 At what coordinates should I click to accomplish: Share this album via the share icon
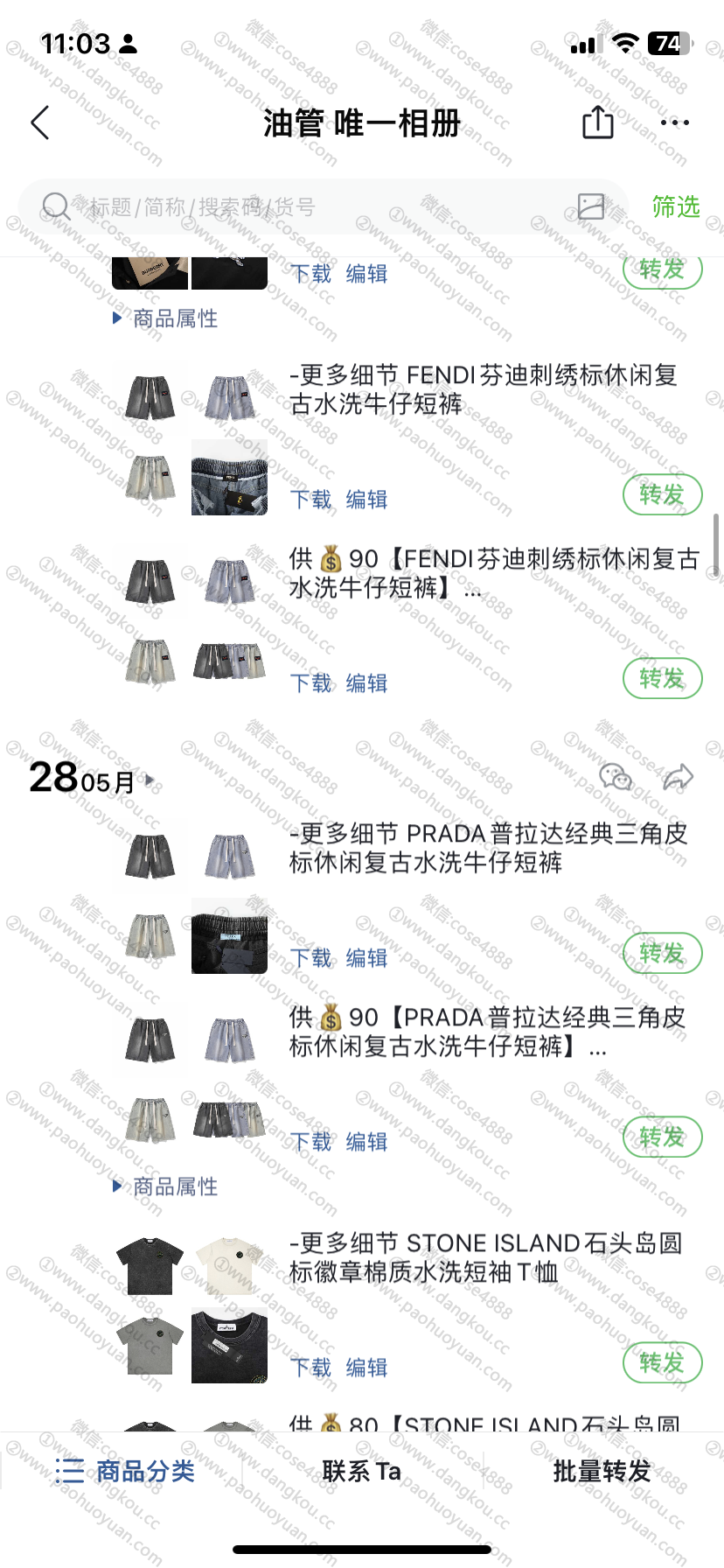point(598,122)
